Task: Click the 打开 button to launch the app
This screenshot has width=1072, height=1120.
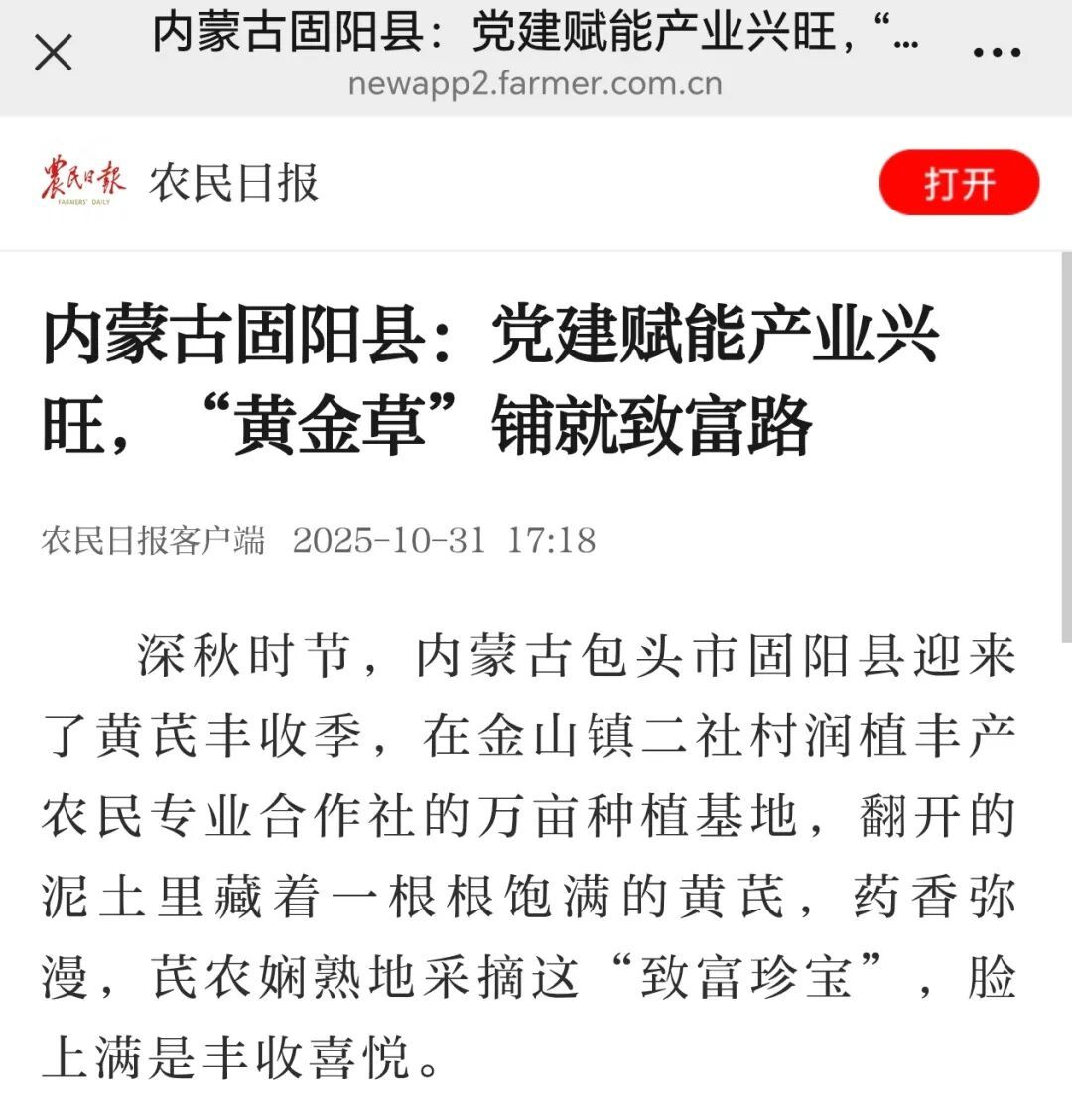Action: [x=958, y=182]
